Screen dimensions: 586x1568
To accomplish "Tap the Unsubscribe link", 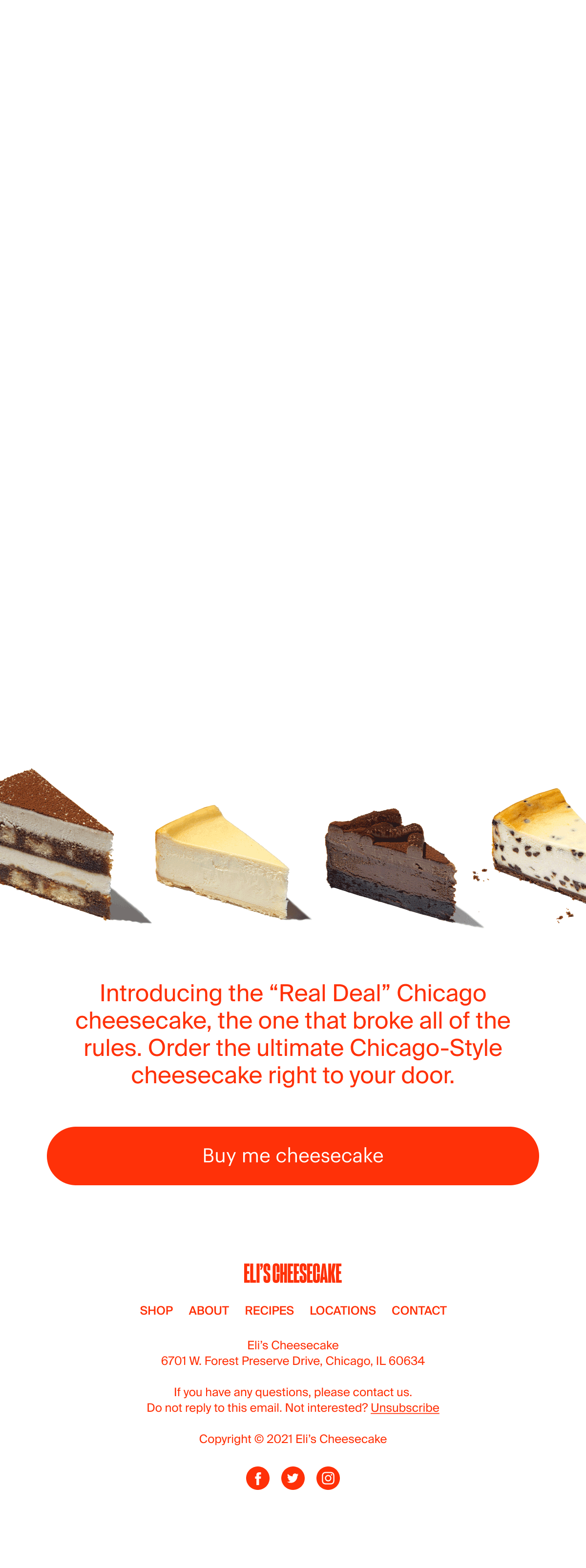I will coord(404,1408).
